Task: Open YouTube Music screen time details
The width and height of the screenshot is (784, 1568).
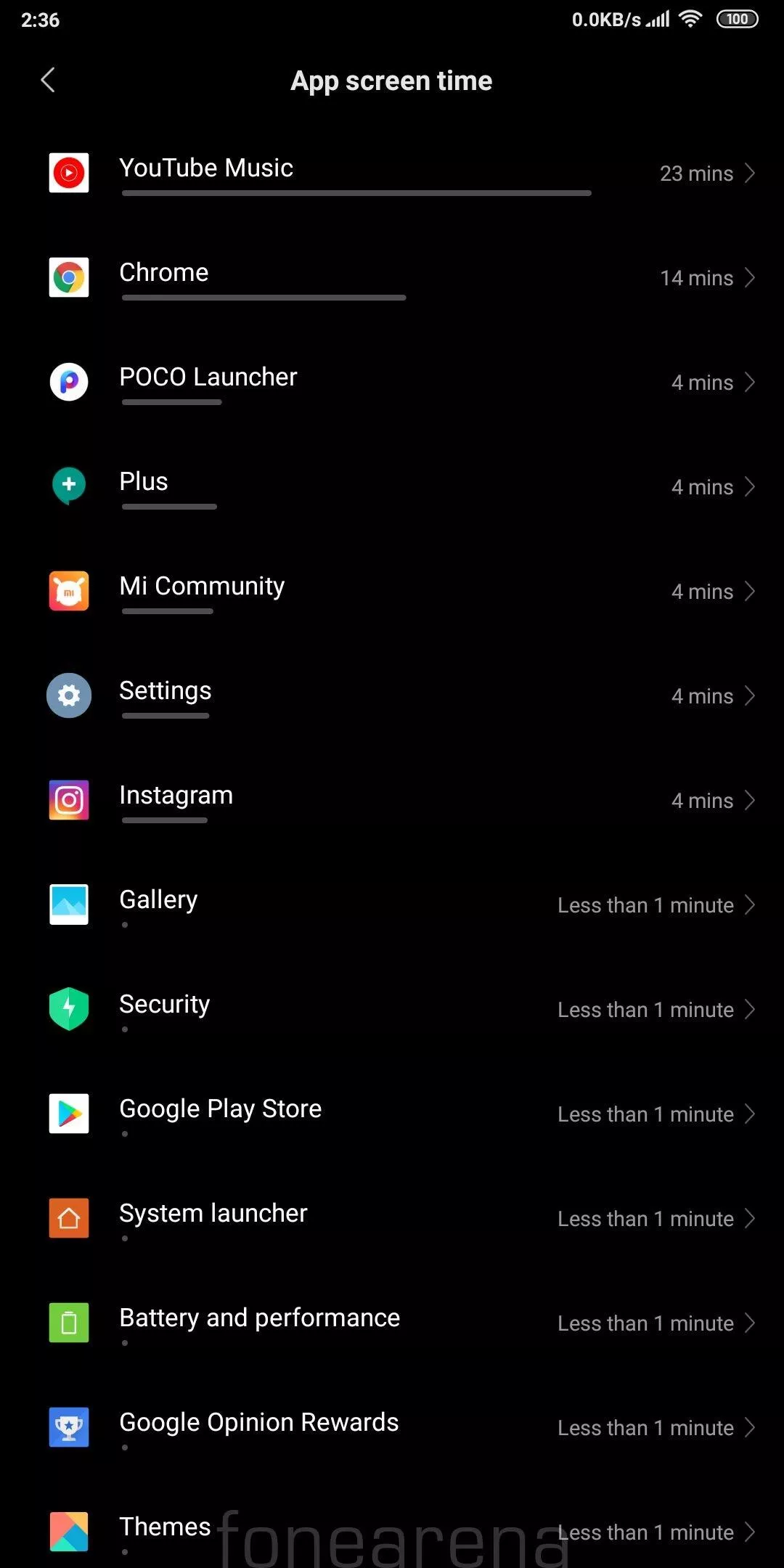Action: [392, 173]
